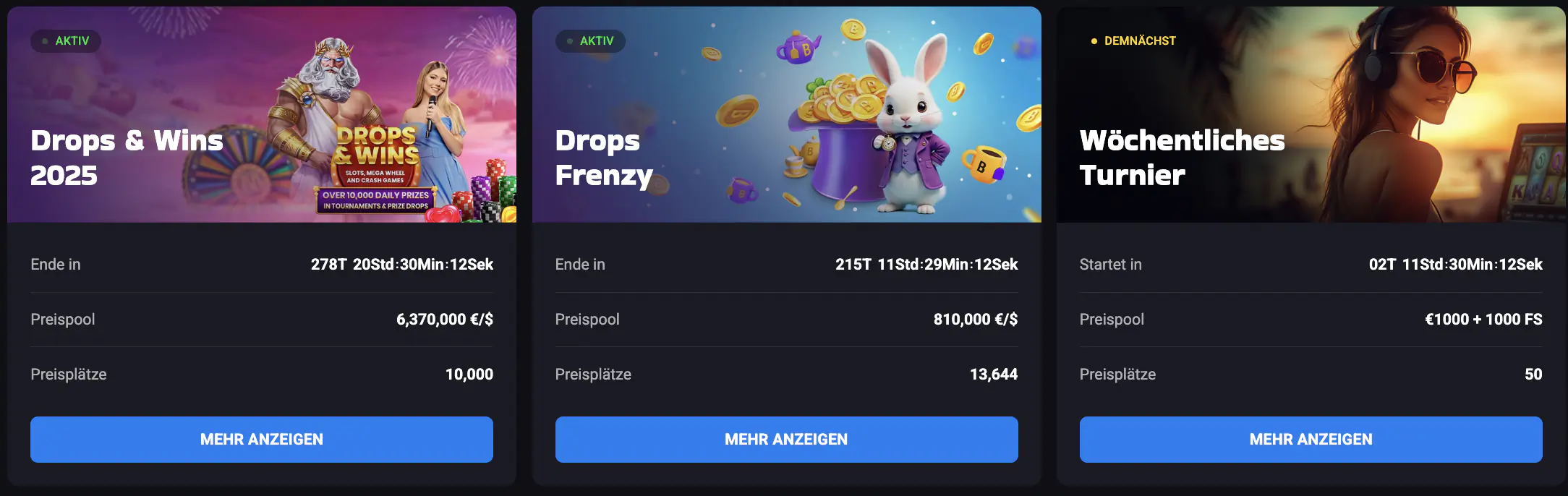Tap Mehr Anzeigen under Drops & Wins 2025

coord(261,439)
